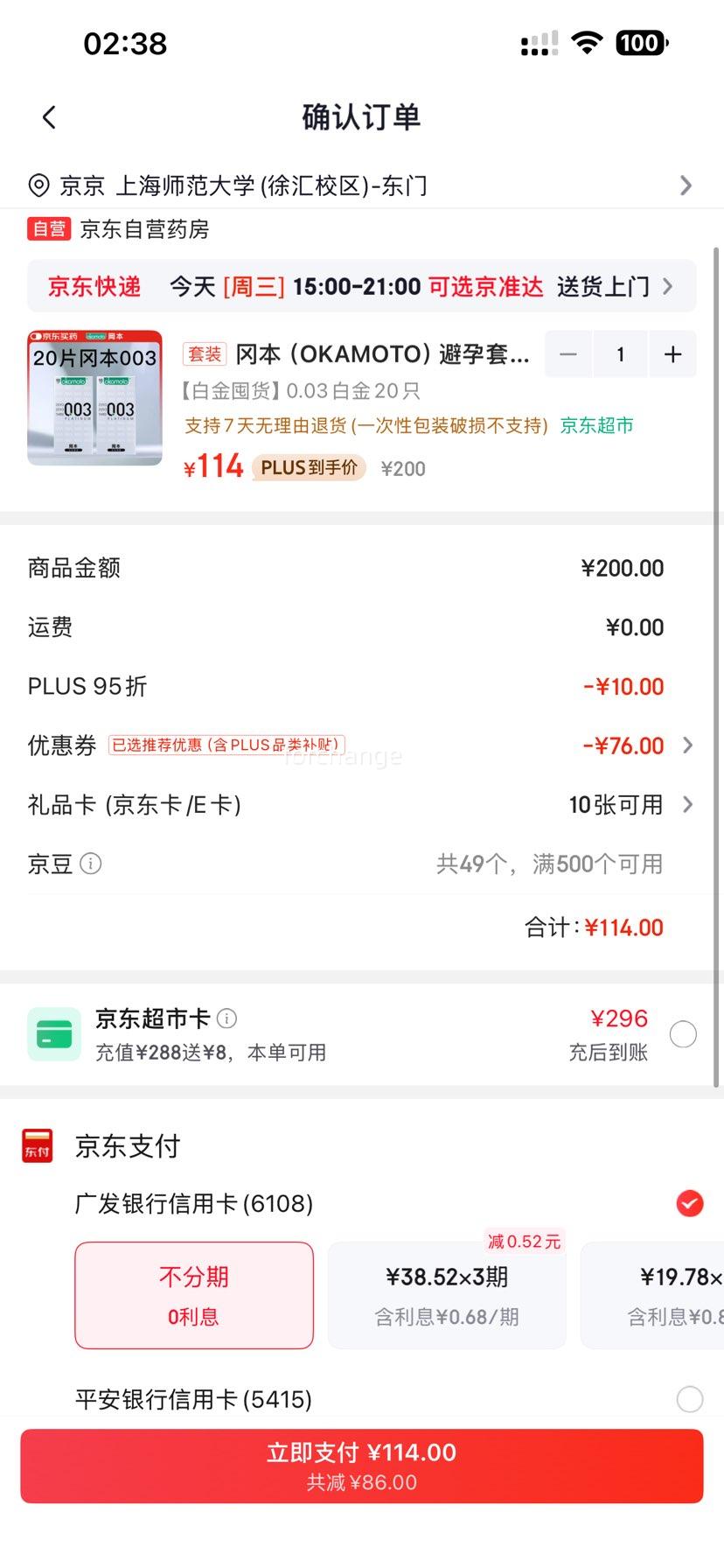Screen dimensions: 724x1568
Task: Click the 冈本003 product thumbnail image
Action: tap(94, 398)
